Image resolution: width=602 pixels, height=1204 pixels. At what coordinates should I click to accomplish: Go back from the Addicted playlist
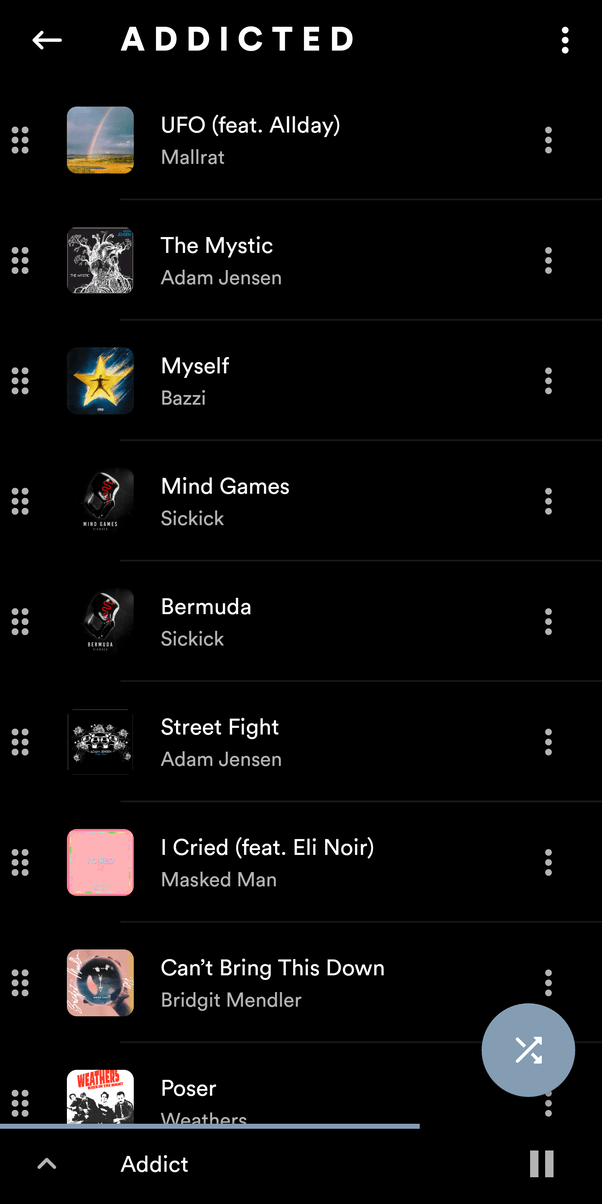[47, 40]
